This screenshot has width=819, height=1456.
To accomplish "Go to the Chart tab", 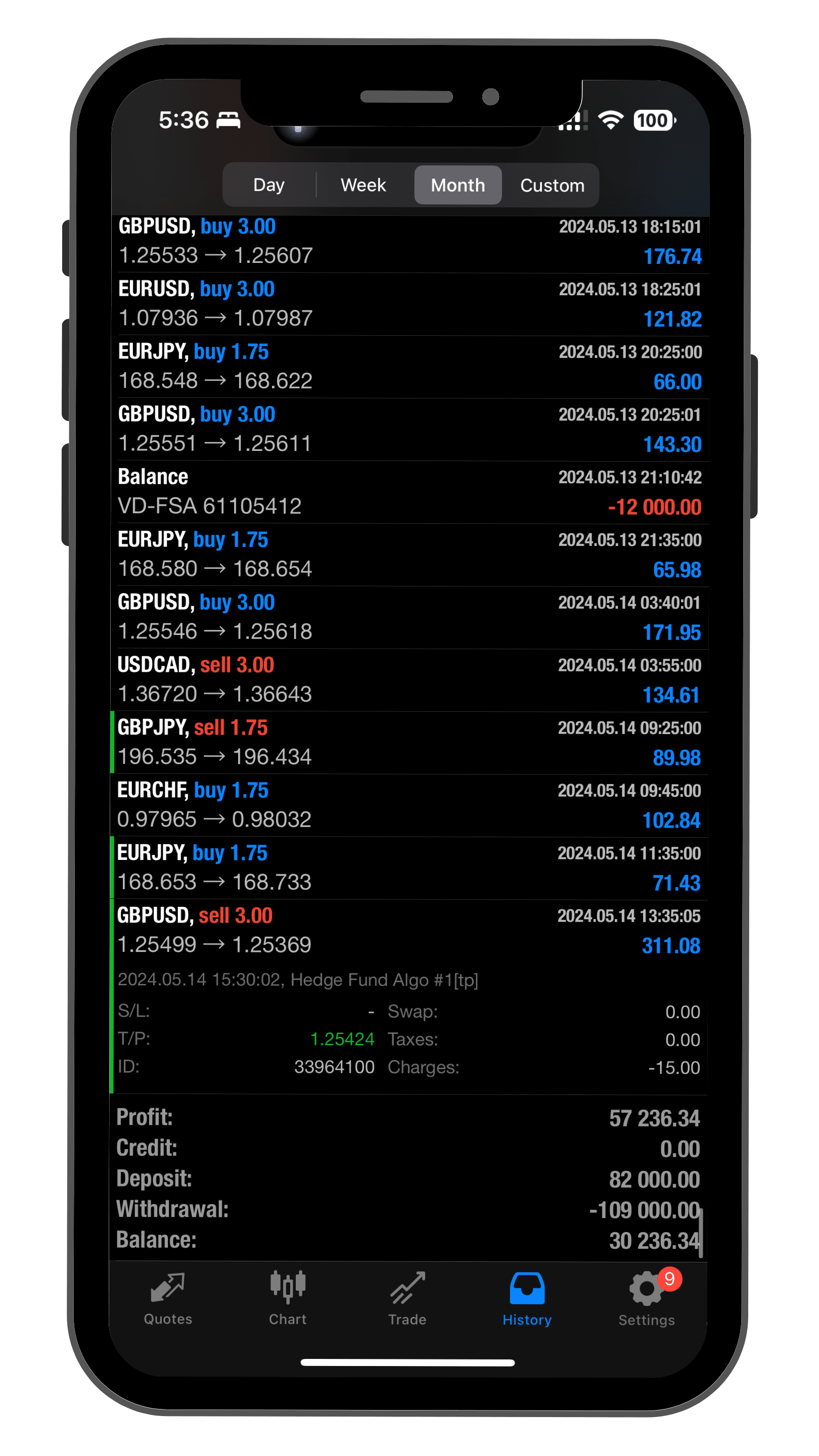I will click(x=288, y=1299).
